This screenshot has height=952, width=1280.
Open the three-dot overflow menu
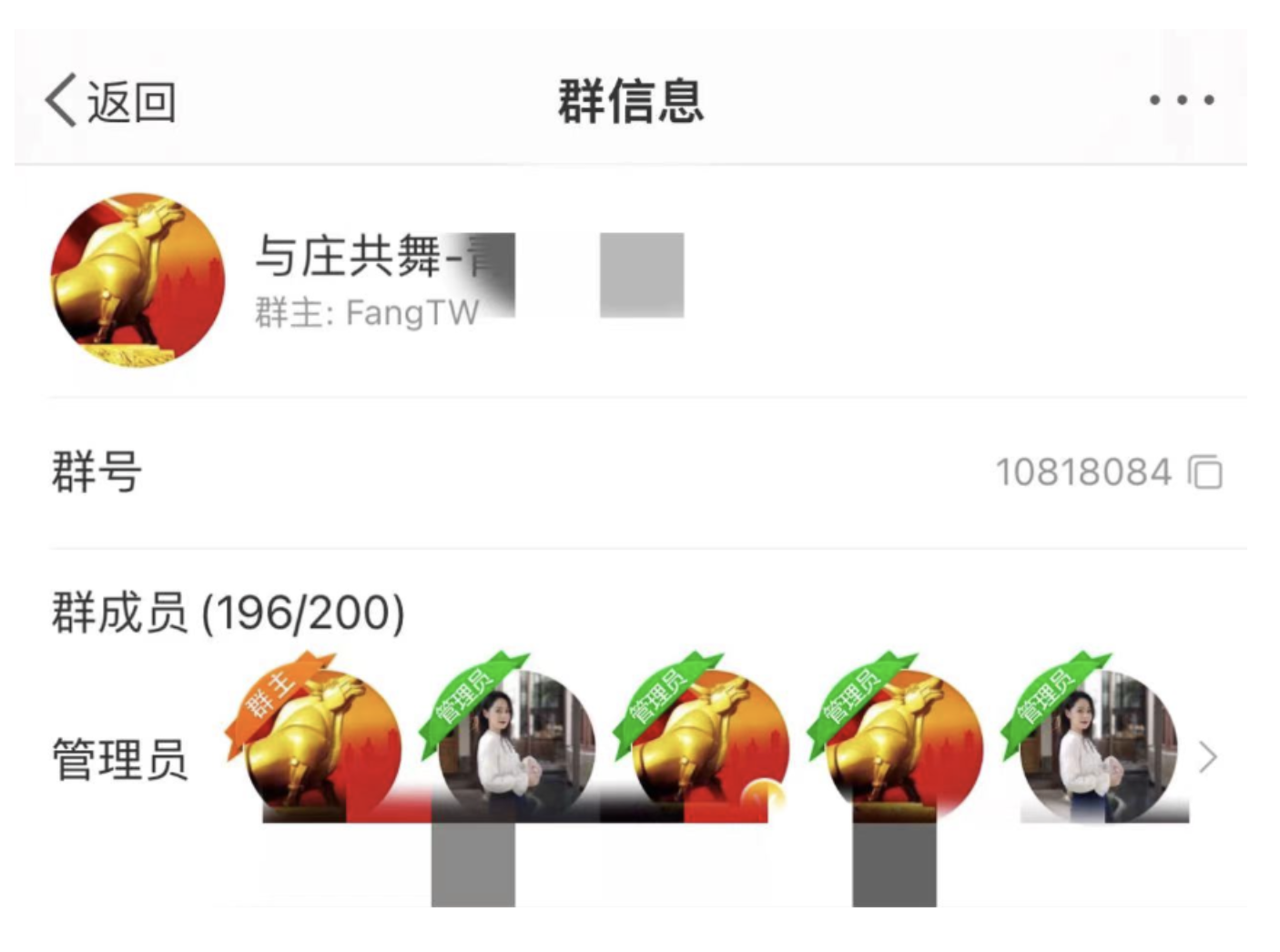[1181, 100]
